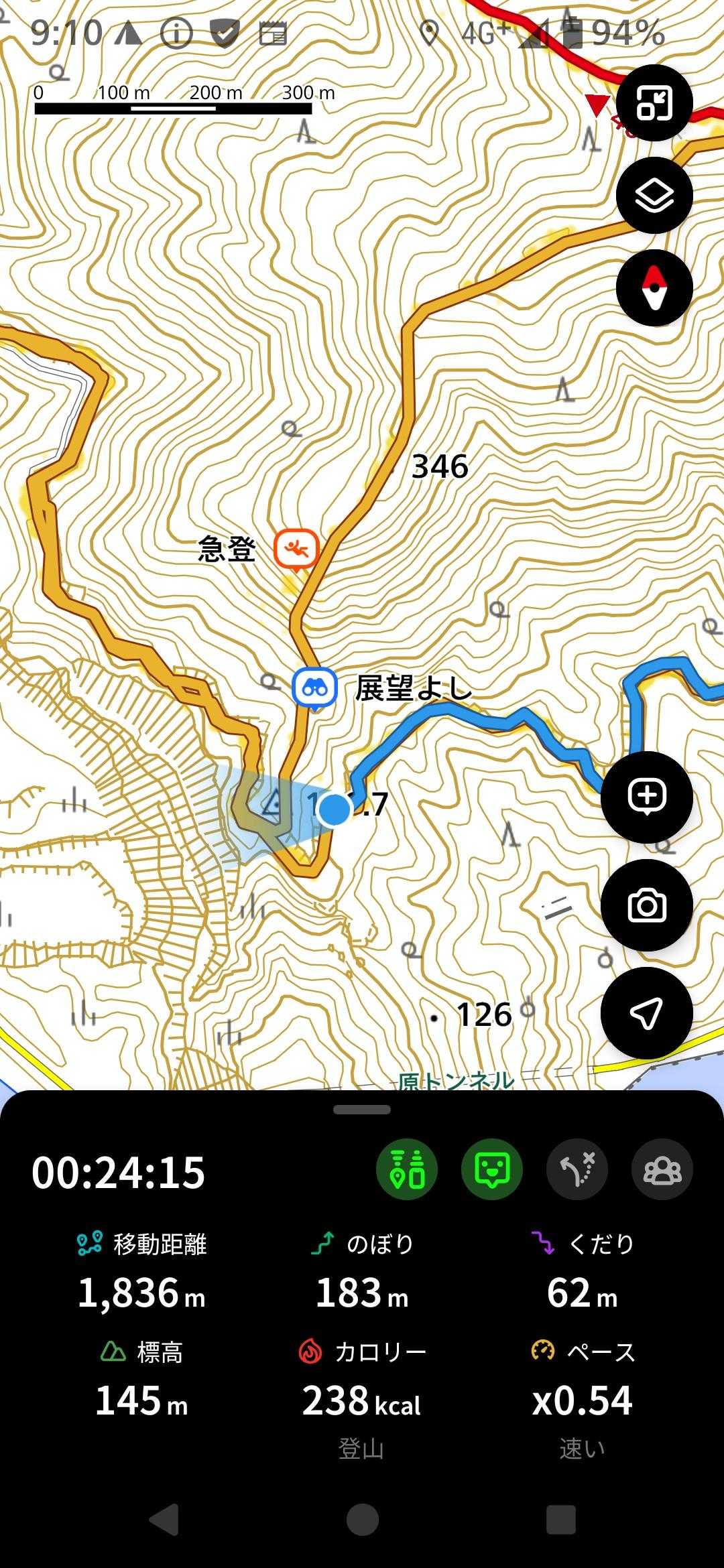Open the 展望よし binoculars marker
724x1568 pixels.
click(314, 688)
